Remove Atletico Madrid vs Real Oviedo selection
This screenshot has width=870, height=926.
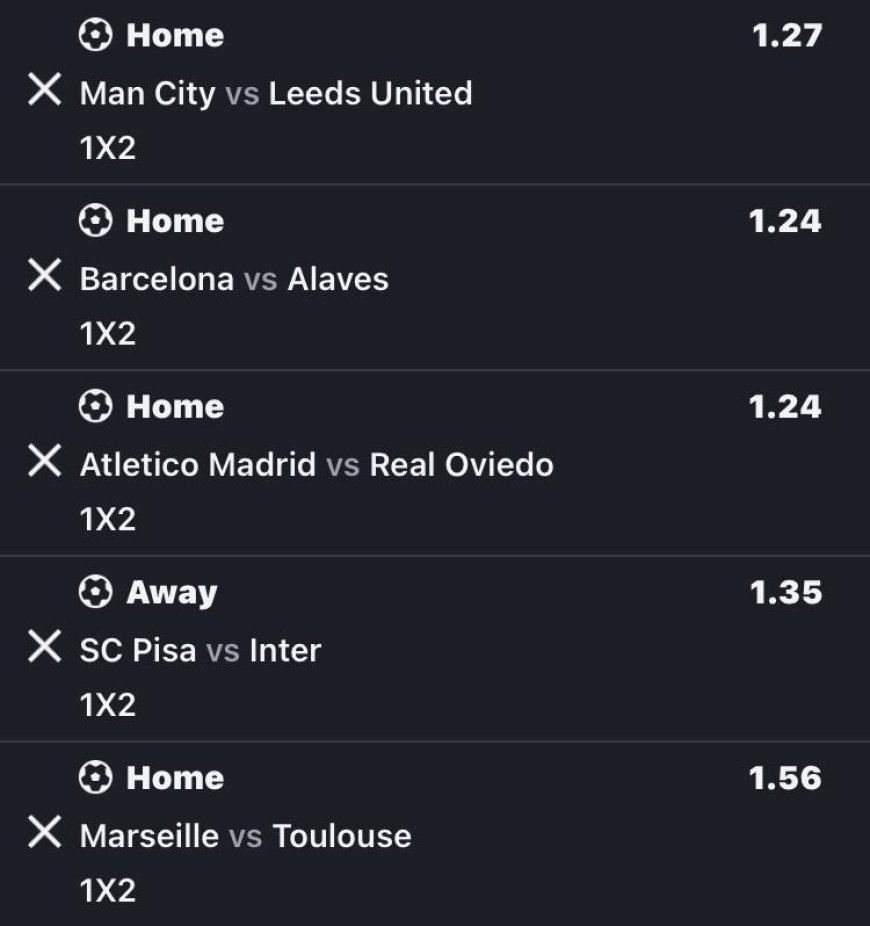click(x=44, y=462)
